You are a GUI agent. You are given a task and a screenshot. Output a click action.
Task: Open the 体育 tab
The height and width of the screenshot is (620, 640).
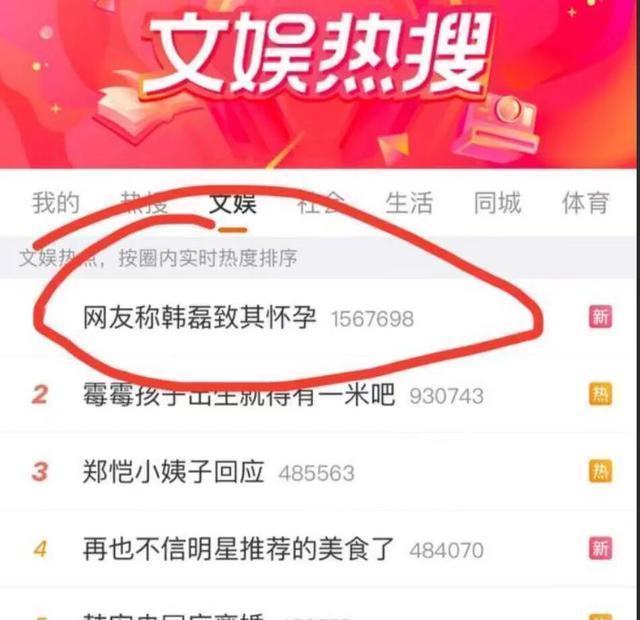[x=585, y=204]
